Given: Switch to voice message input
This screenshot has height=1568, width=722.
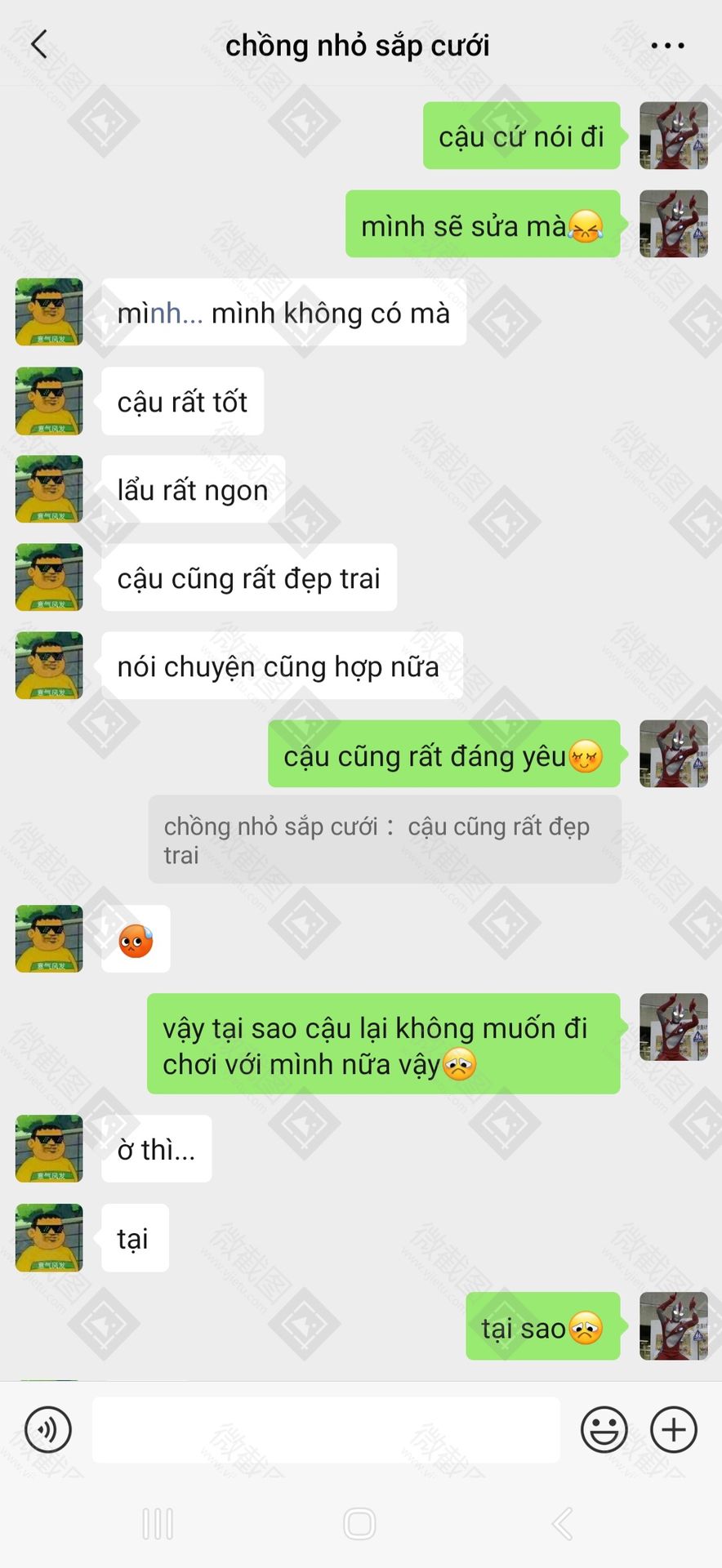Looking at the screenshot, I should tap(48, 1430).
